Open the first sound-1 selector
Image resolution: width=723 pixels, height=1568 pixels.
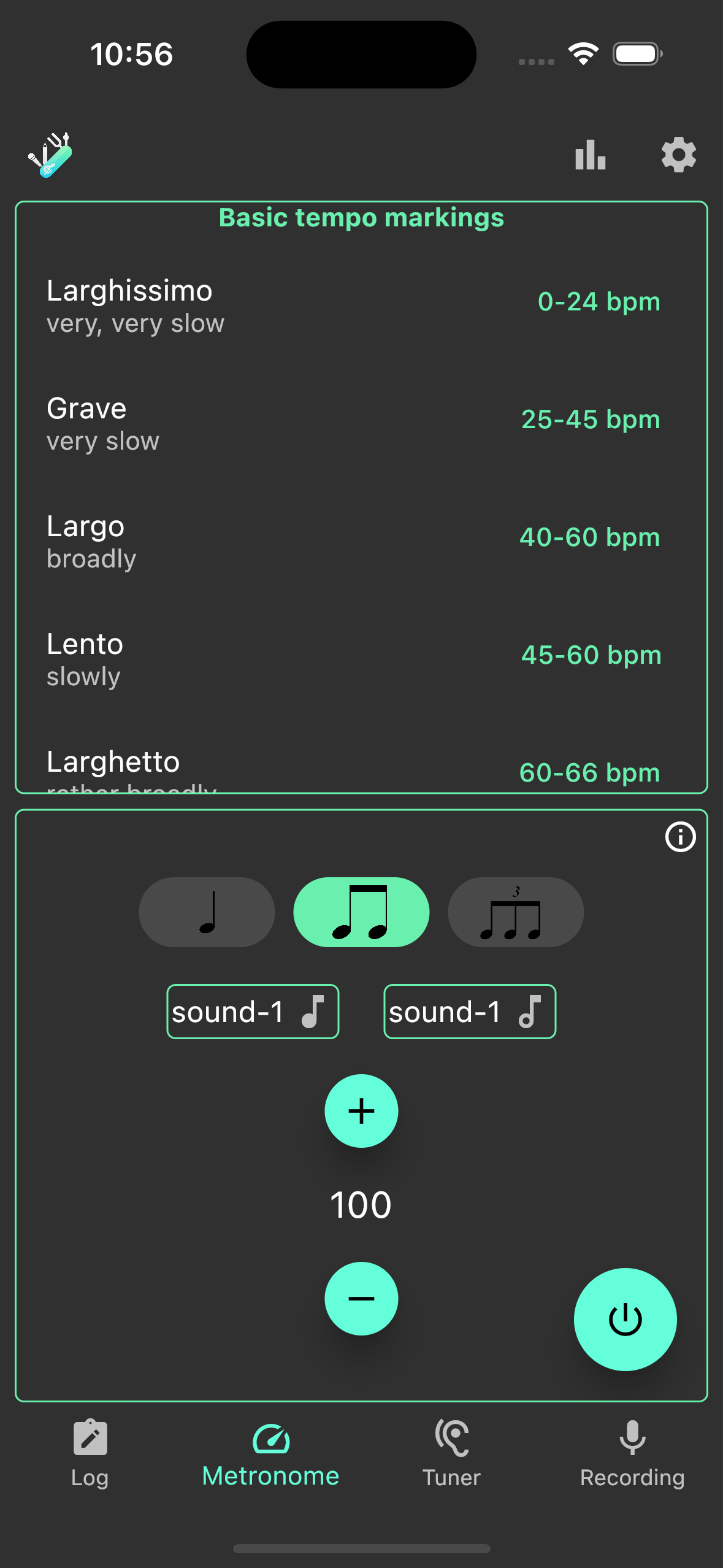253,1012
